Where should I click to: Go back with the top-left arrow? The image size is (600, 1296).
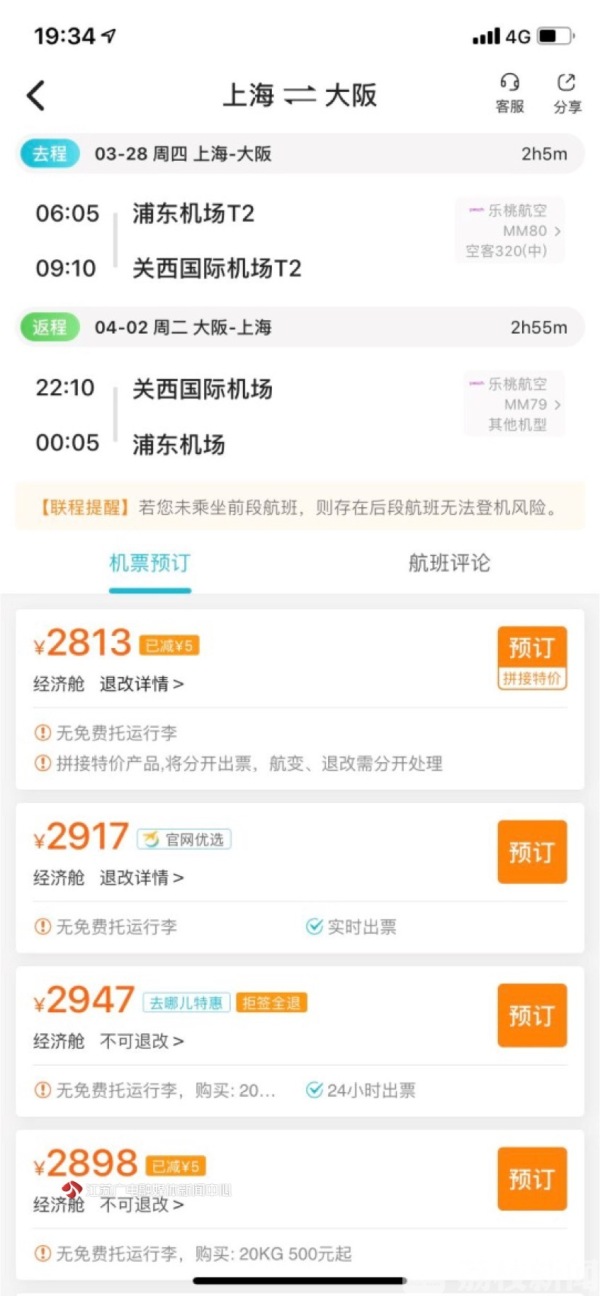click(x=36, y=96)
